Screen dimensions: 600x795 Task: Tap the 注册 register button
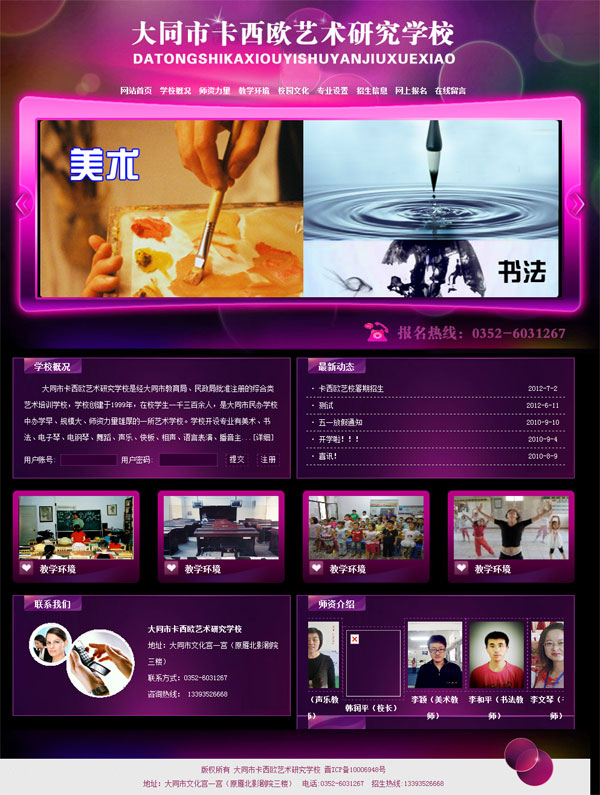tap(268, 460)
